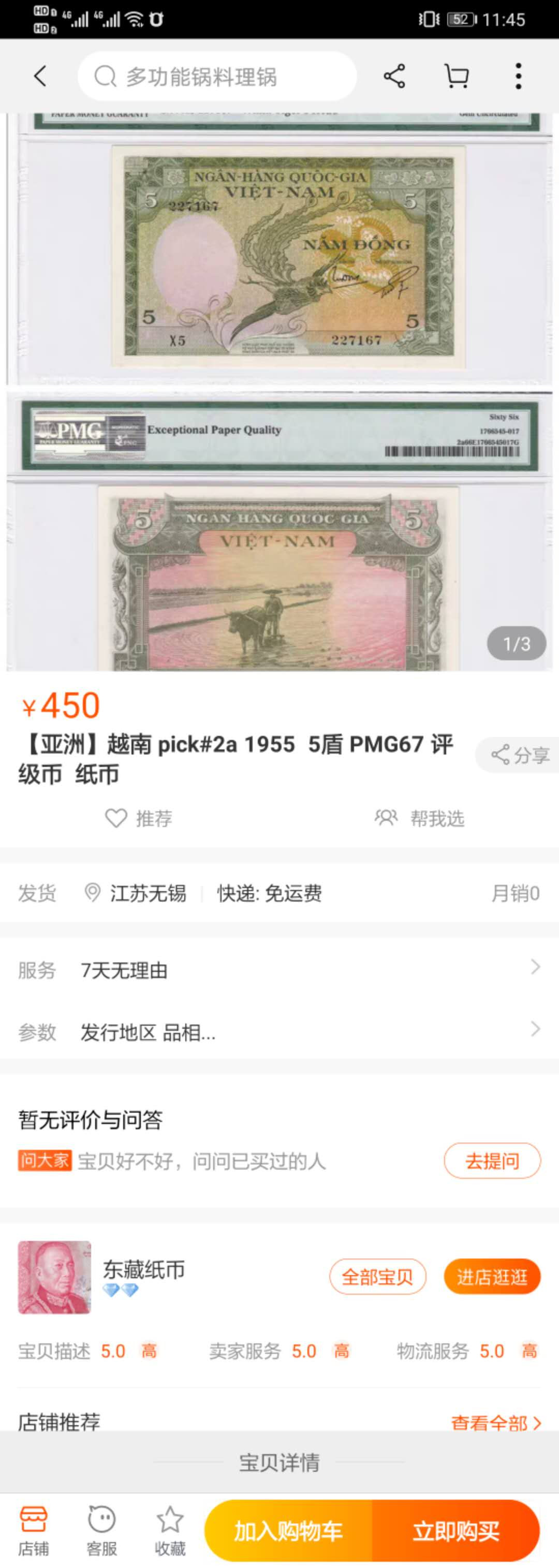
Task: Open the share icon in the top bar
Action: point(393,76)
